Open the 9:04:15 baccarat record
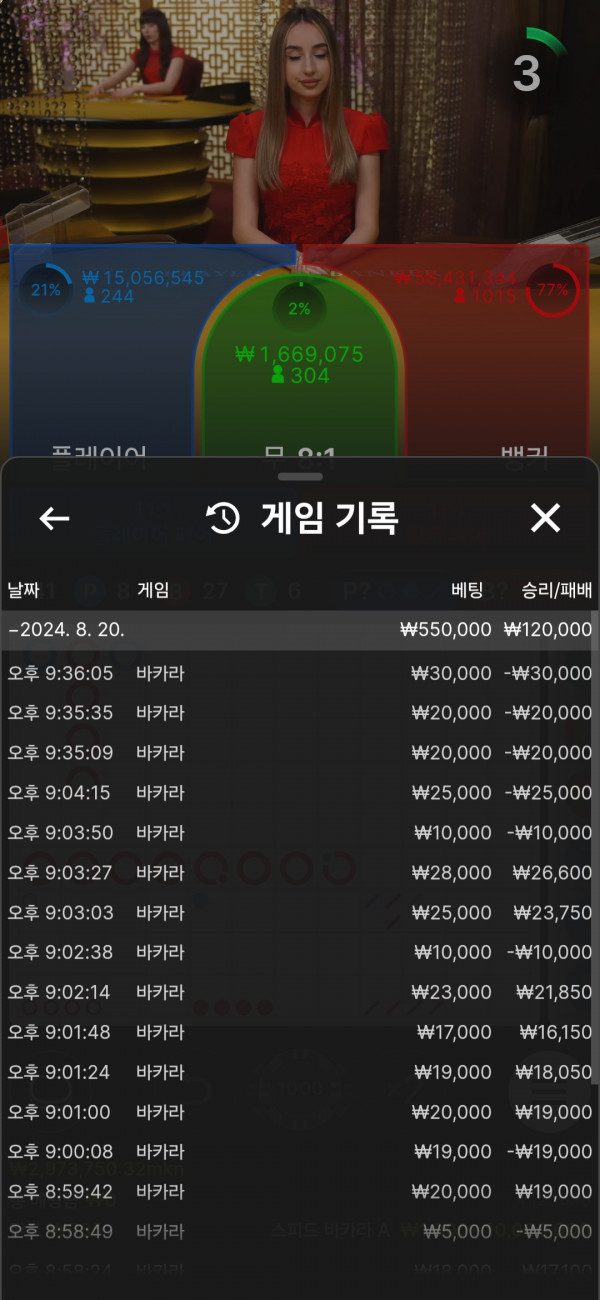600x1300 pixels. [x=298, y=793]
